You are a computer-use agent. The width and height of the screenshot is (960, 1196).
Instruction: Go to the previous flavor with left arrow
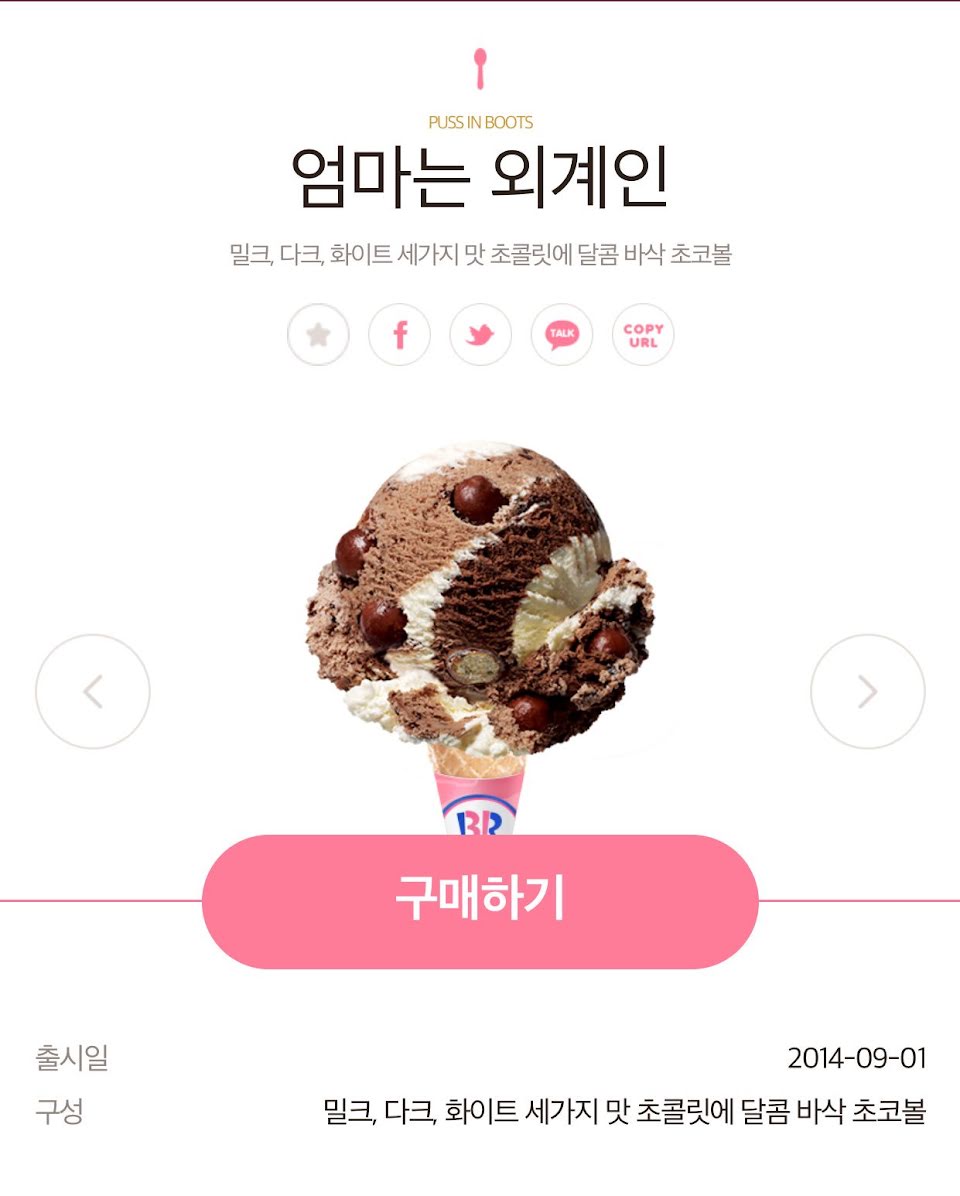[93, 692]
